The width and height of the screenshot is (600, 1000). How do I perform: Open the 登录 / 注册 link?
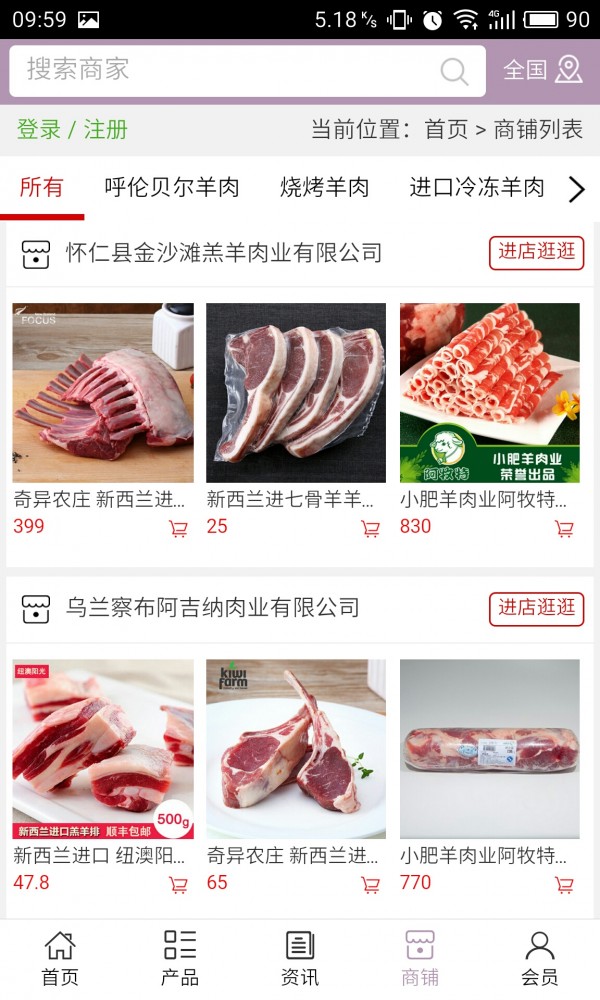[72, 130]
